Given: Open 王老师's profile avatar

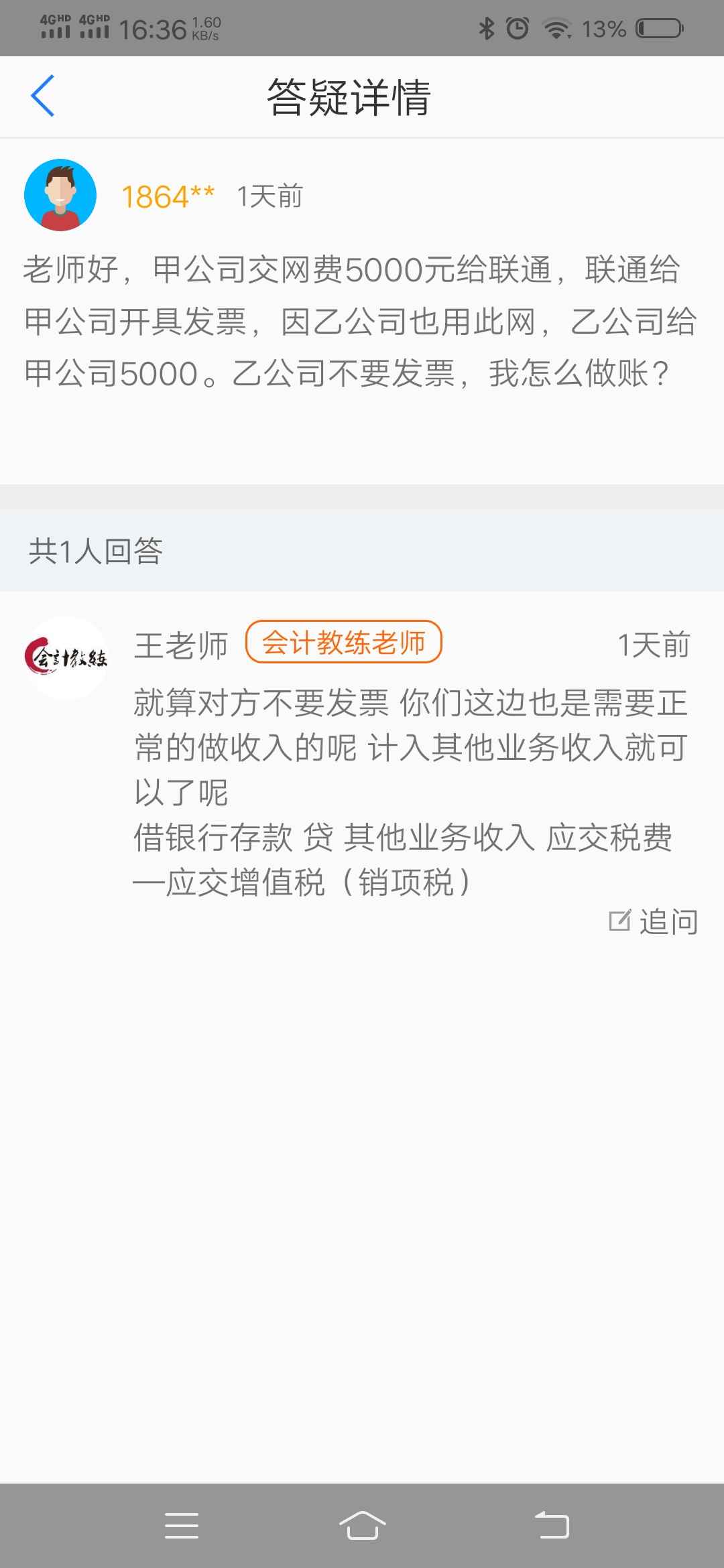Looking at the screenshot, I should pos(65,659).
